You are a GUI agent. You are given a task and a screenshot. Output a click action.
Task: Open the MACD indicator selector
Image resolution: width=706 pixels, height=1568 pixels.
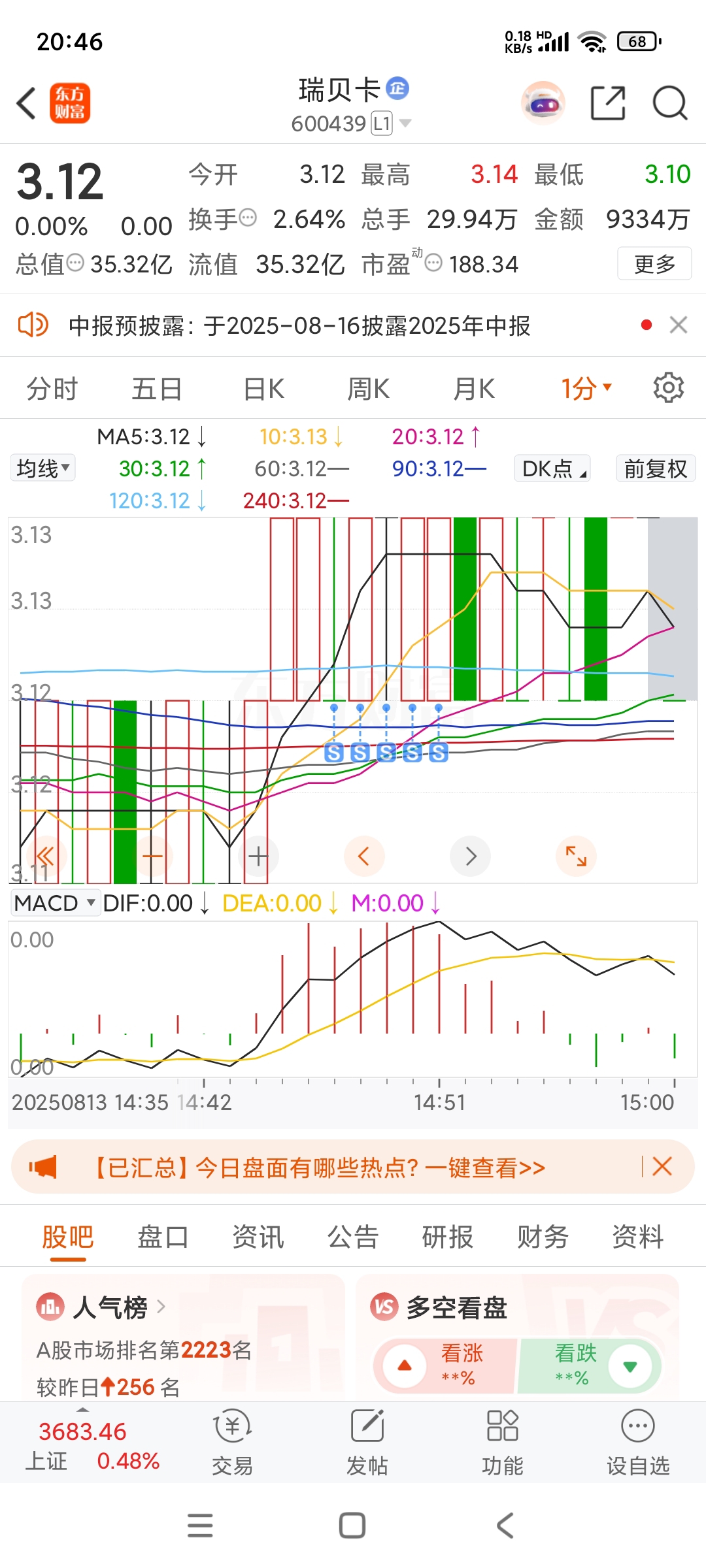(x=56, y=903)
